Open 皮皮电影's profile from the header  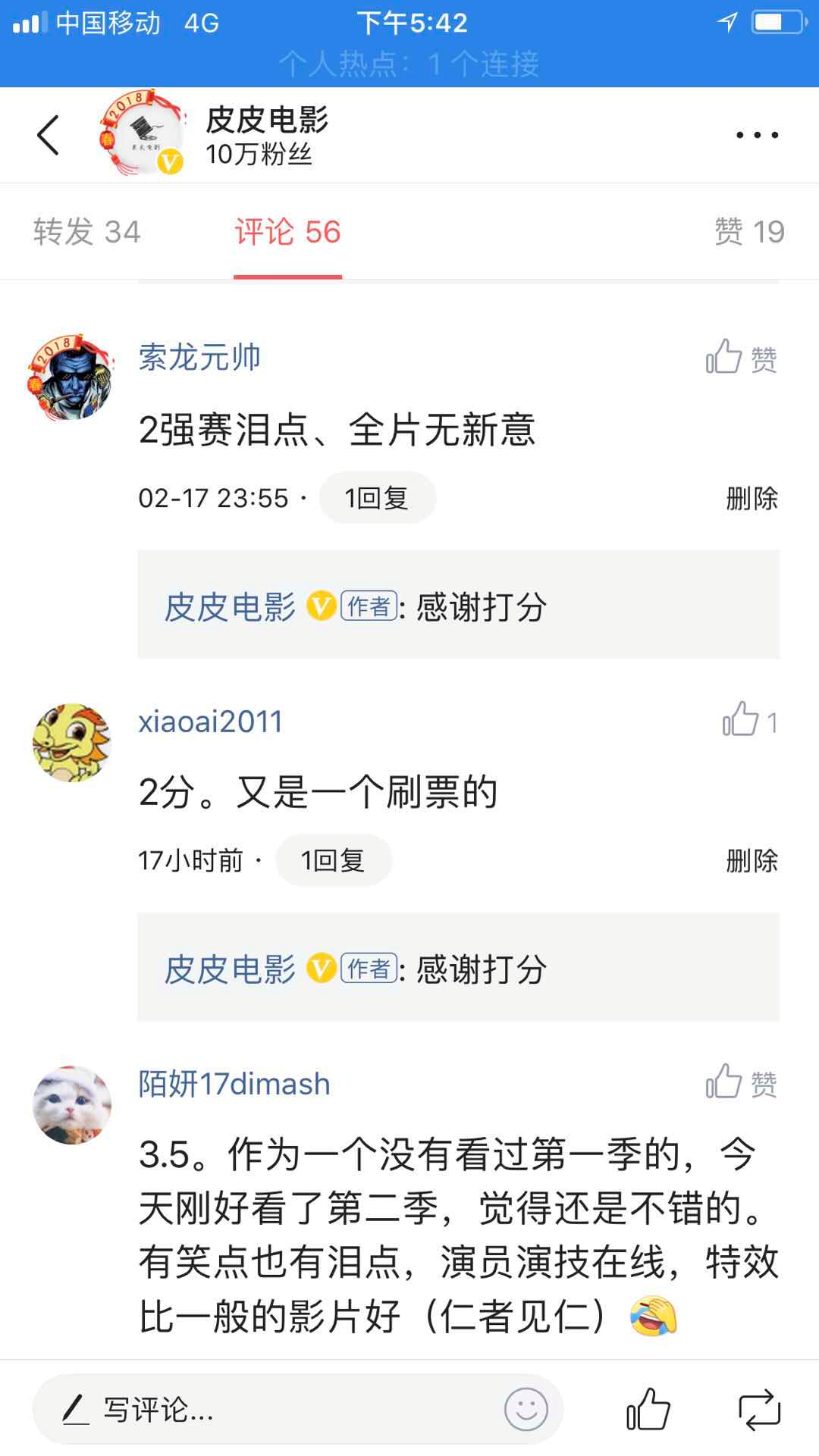pyautogui.click(x=267, y=121)
